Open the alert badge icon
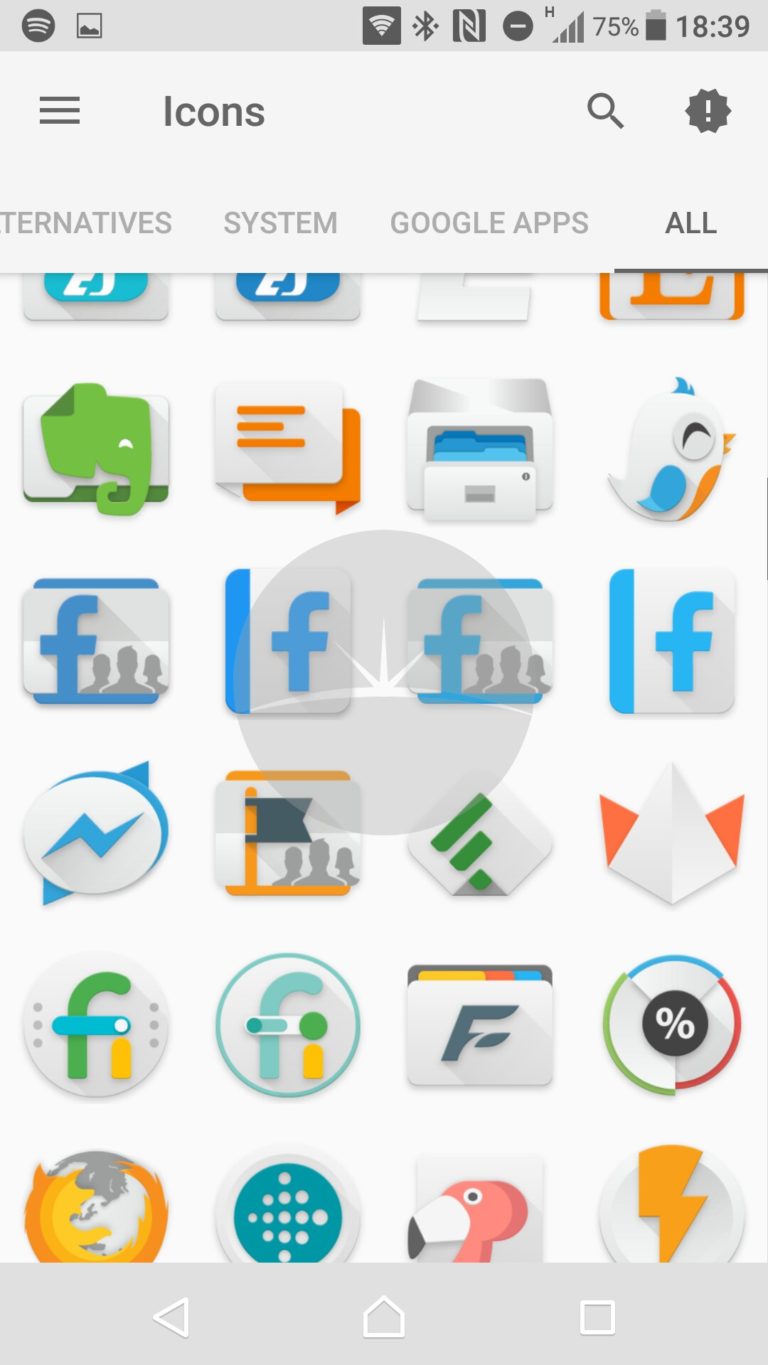 (x=708, y=111)
